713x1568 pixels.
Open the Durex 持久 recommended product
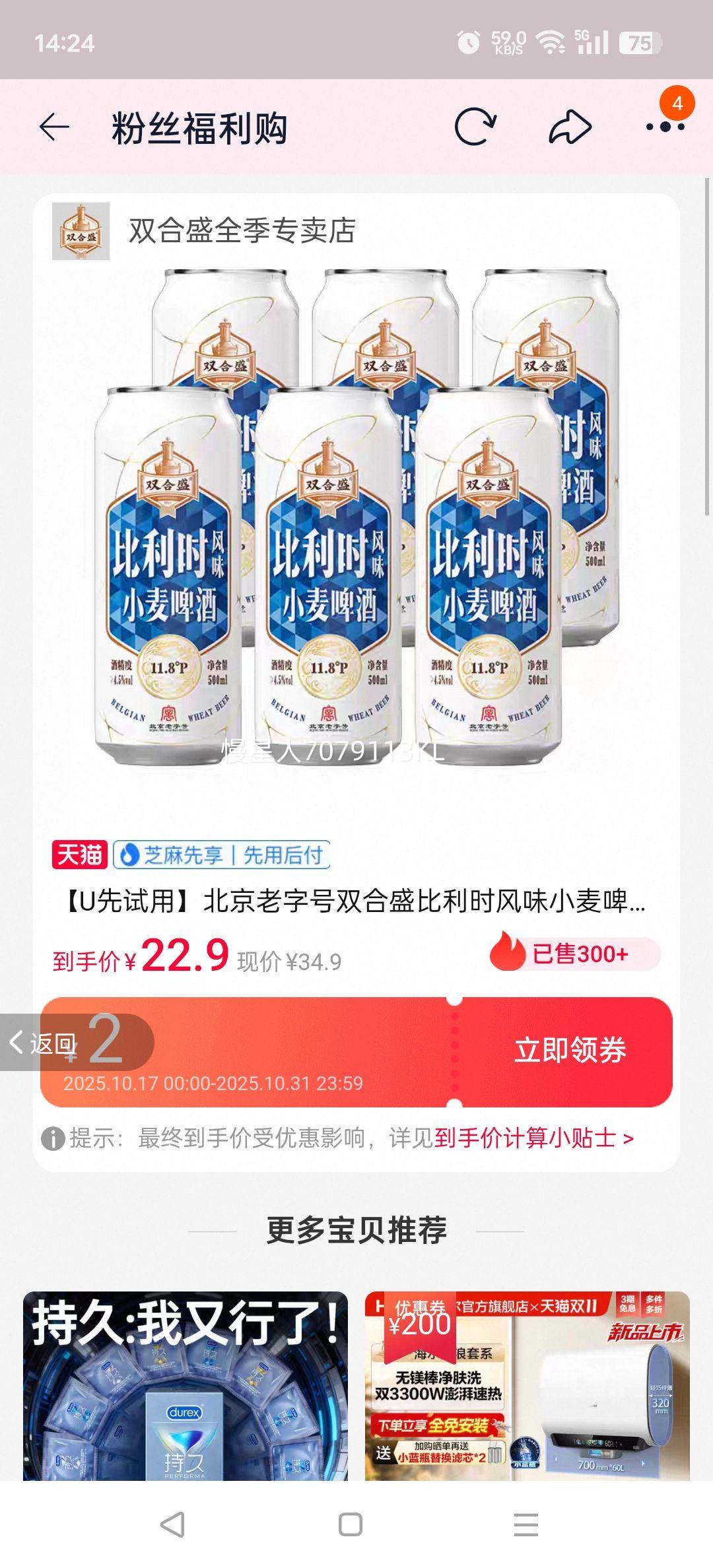point(186,1385)
